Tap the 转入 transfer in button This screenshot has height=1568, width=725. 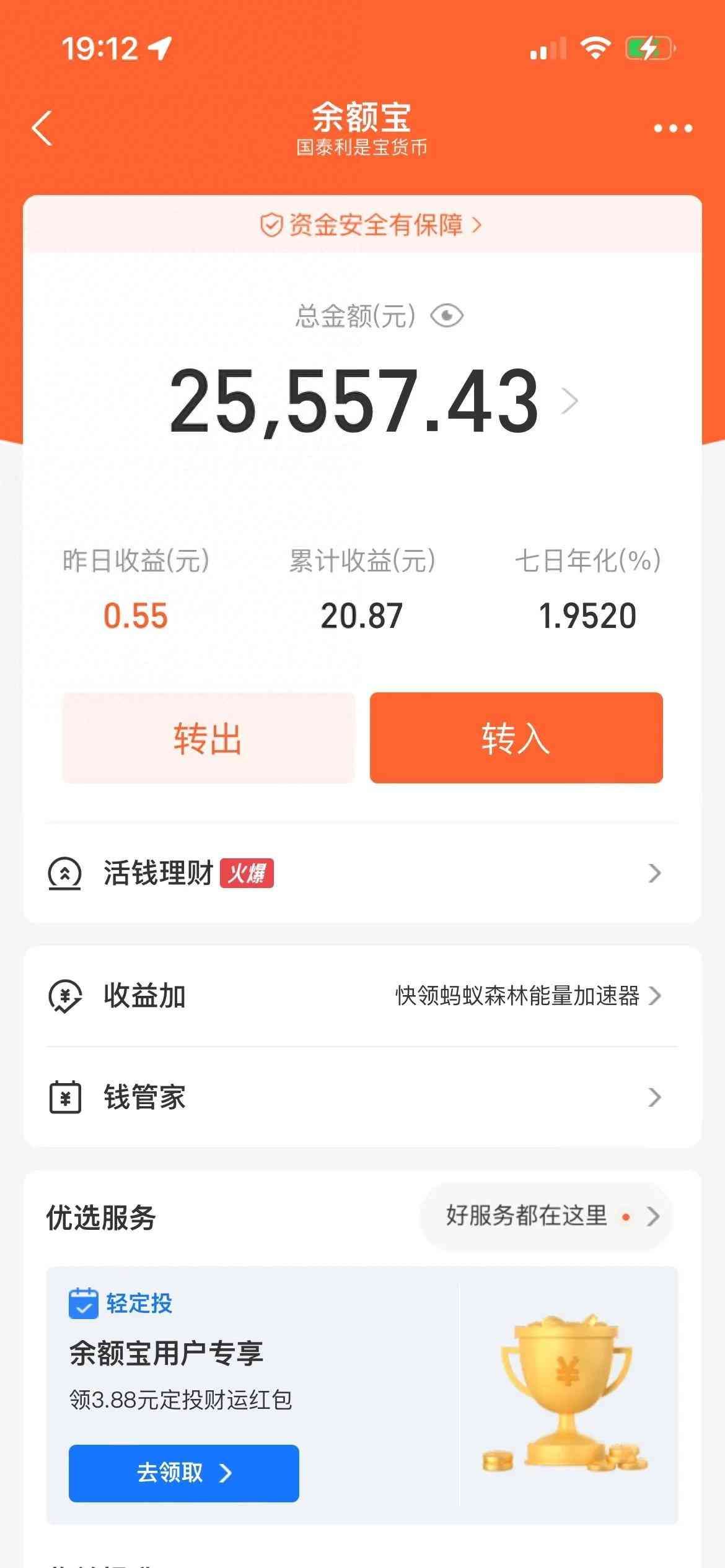pos(516,738)
